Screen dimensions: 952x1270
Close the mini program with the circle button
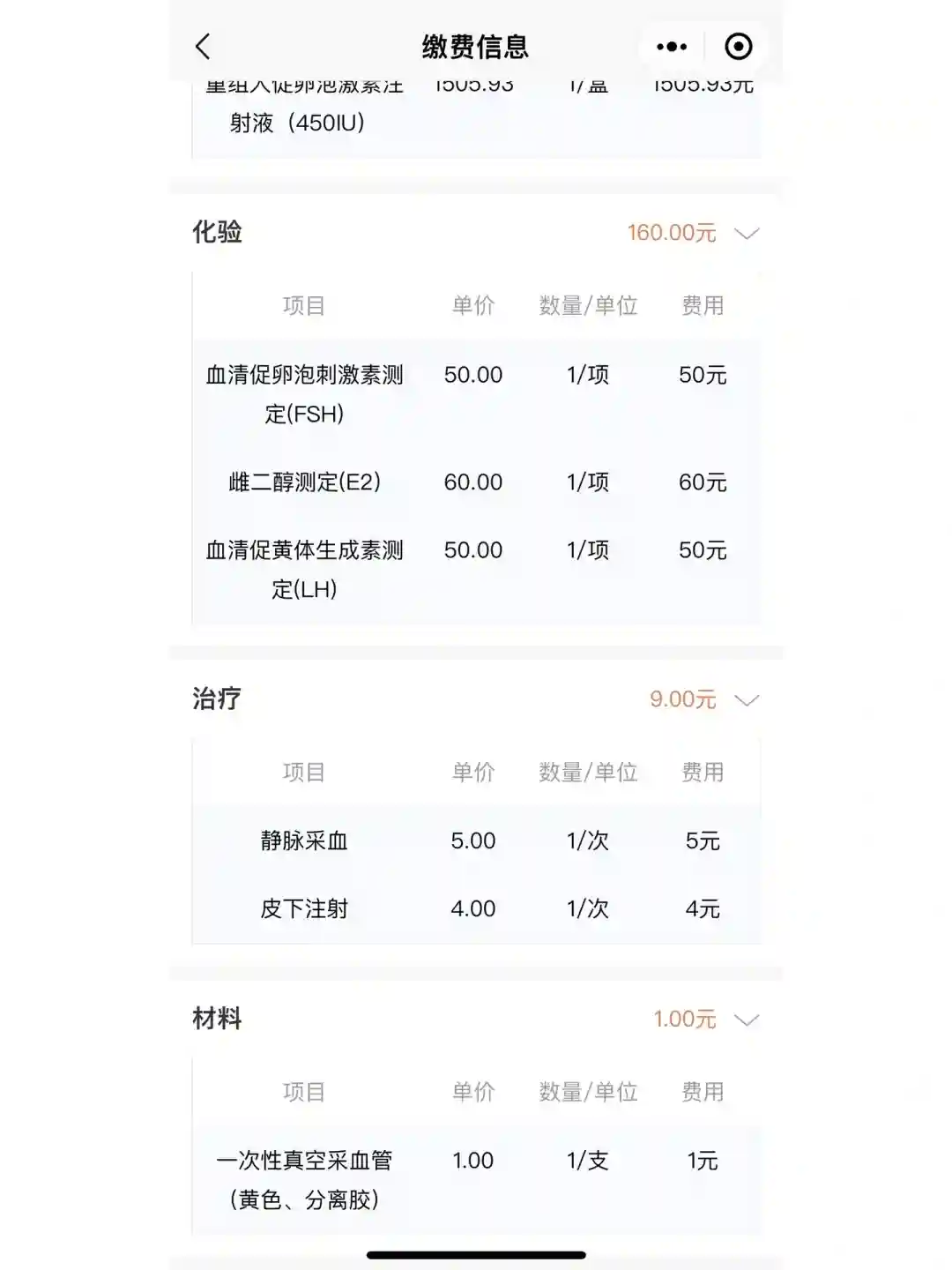tap(738, 47)
